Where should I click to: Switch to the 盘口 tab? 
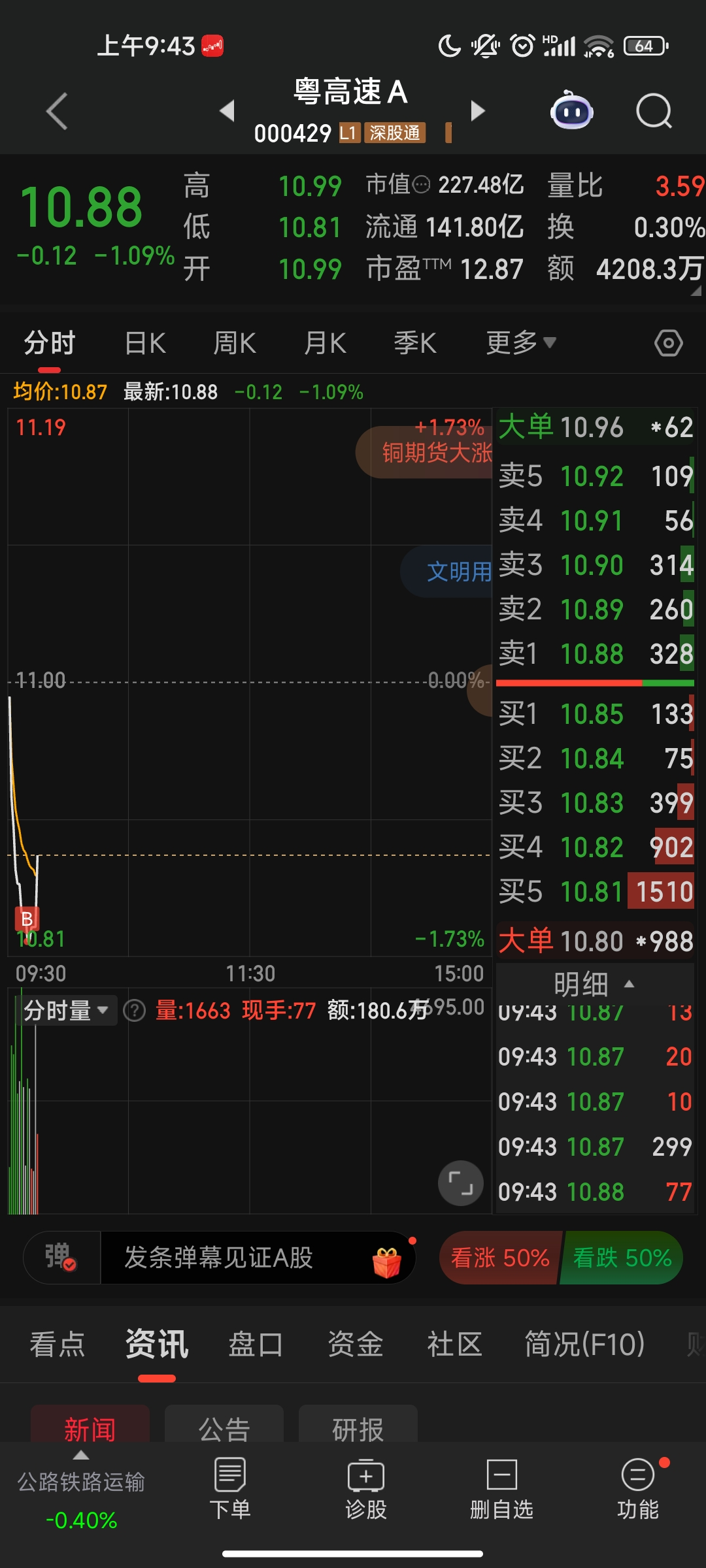[x=256, y=1345]
